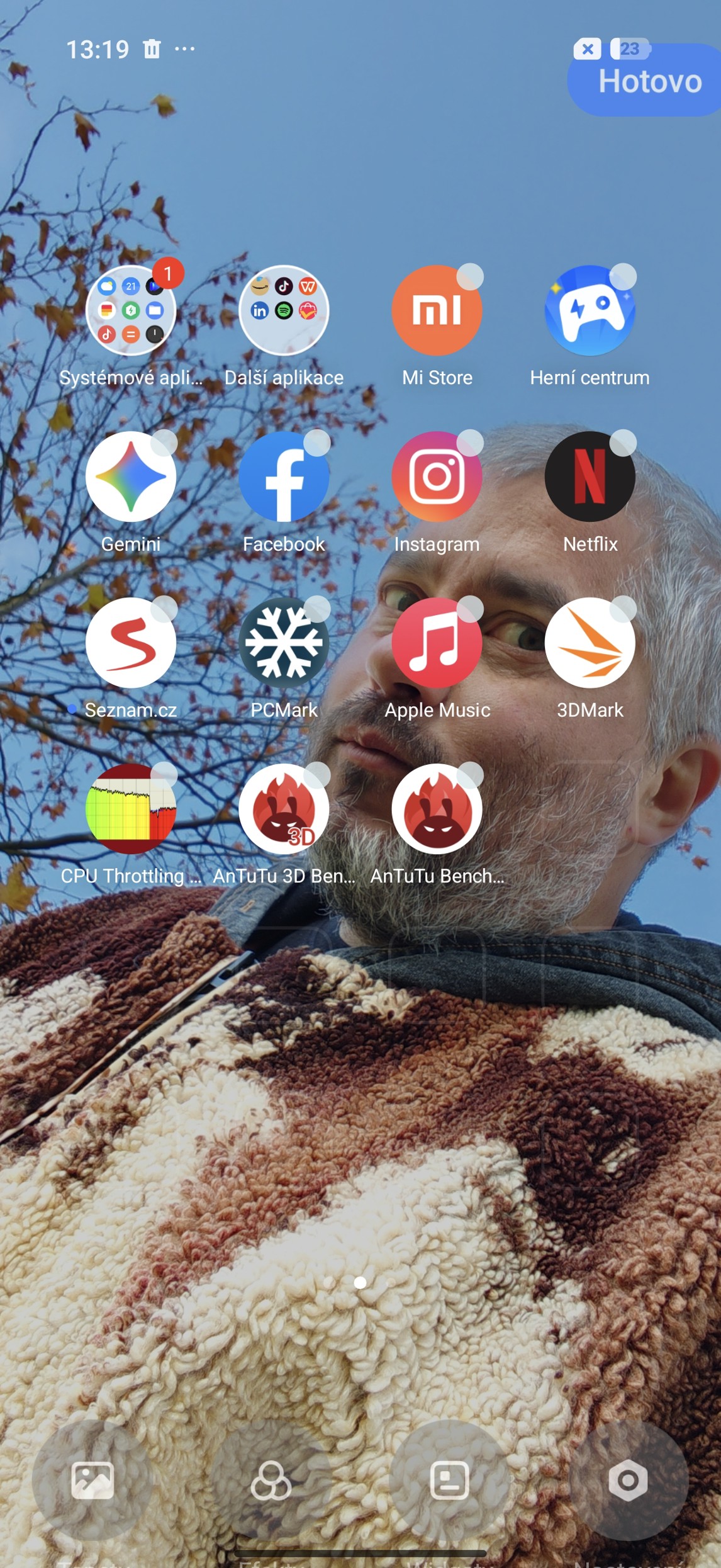Select the Instagram app icon
The image size is (721, 1568).
coord(437,477)
